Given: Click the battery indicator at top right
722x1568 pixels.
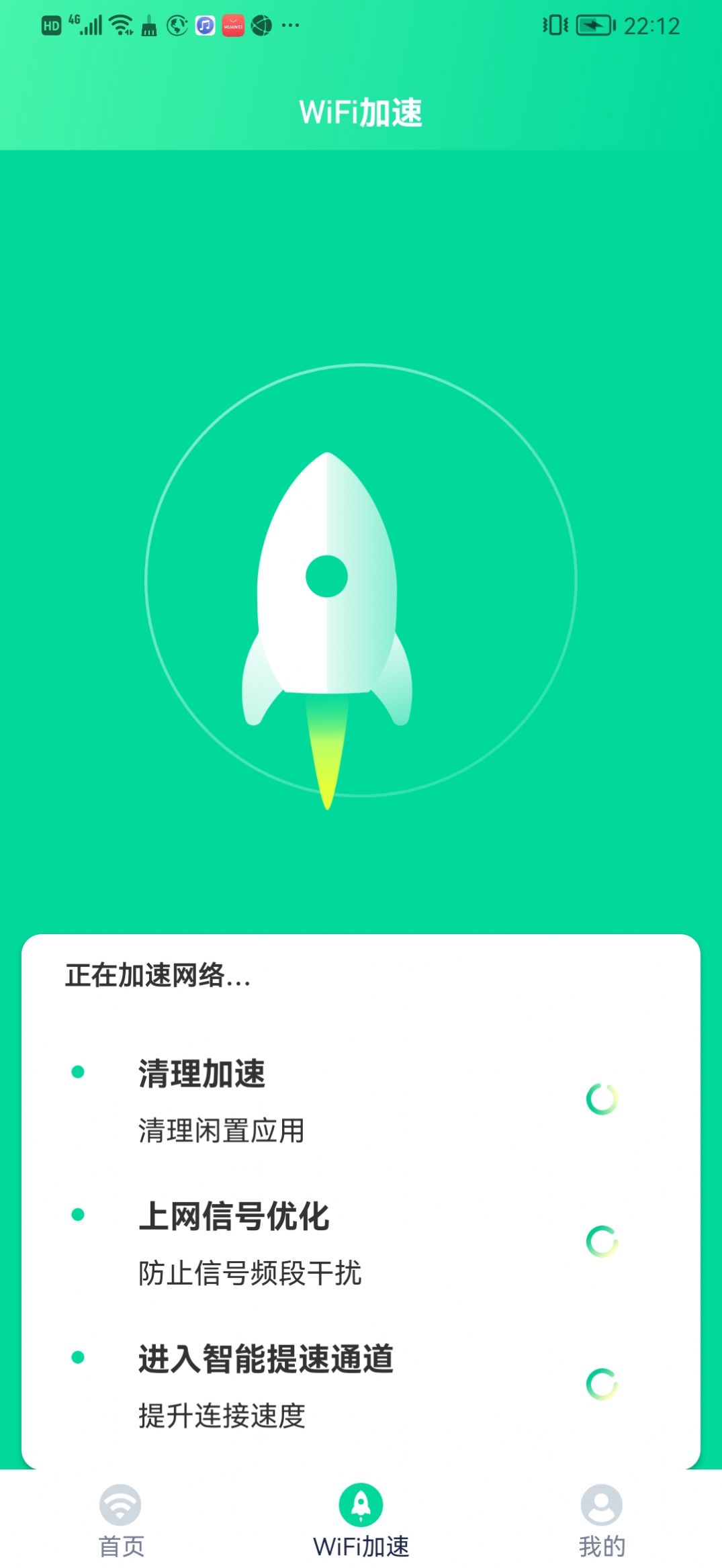Looking at the screenshot, I should click(x=594, y=26).
